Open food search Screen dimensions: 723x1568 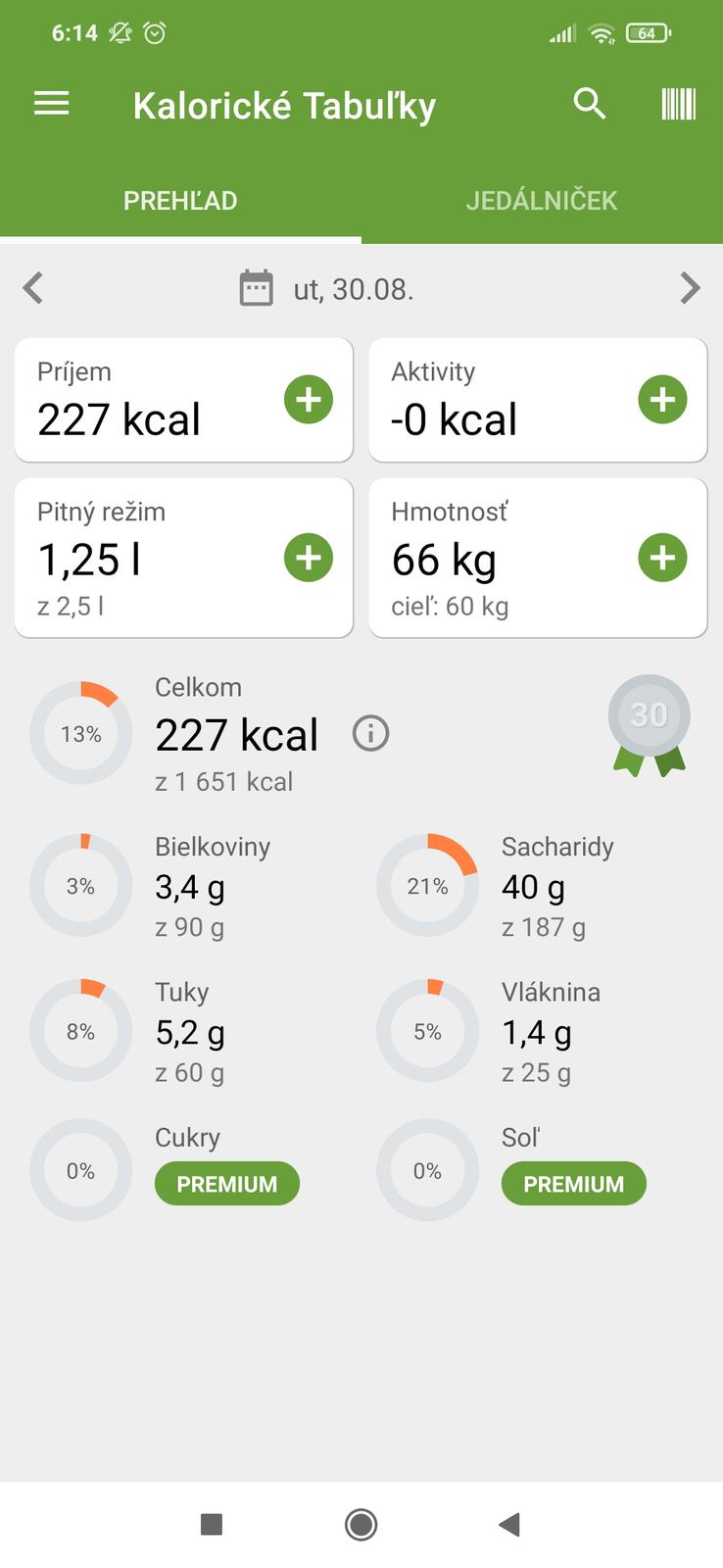click(x=590, y=104)
